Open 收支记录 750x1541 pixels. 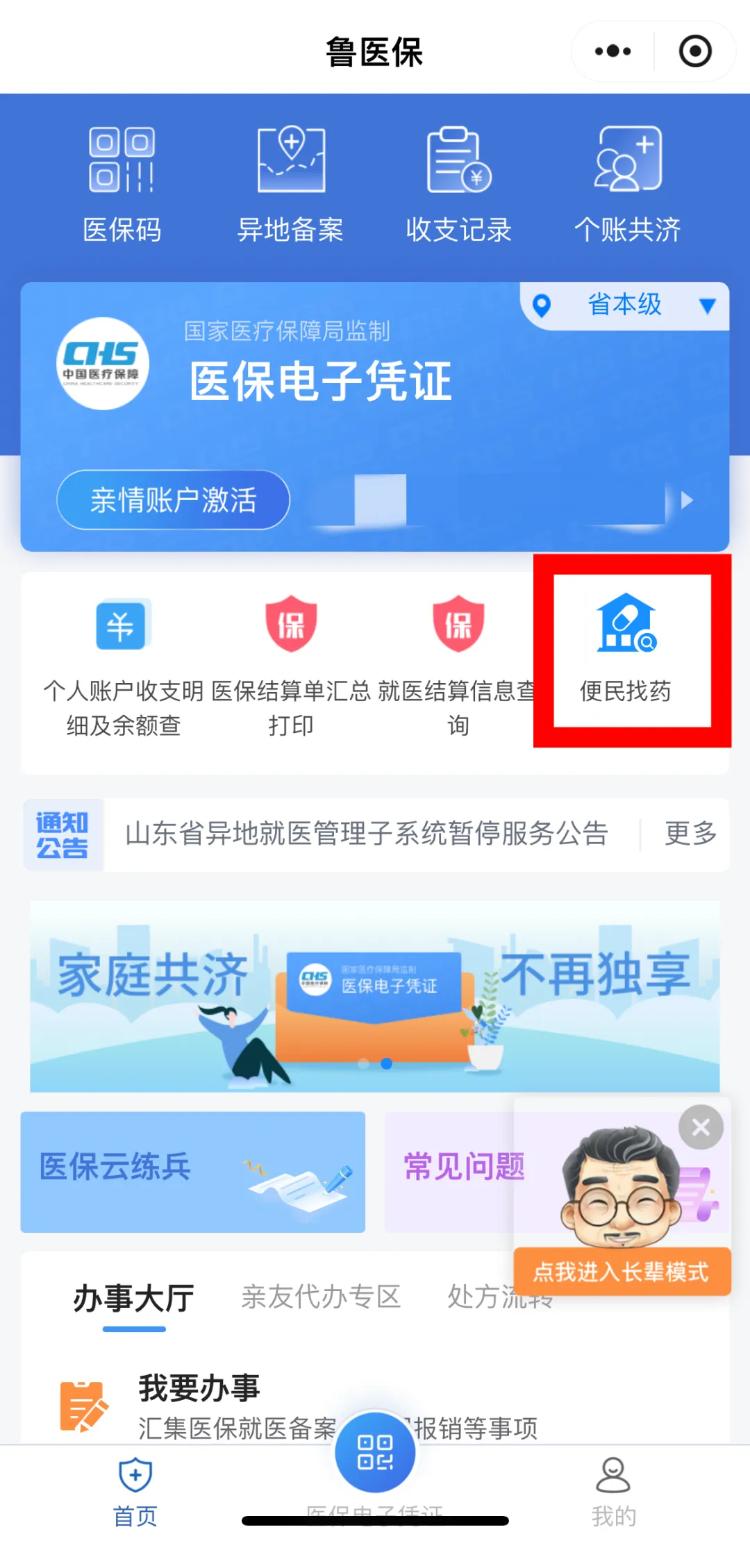[458, 185]
